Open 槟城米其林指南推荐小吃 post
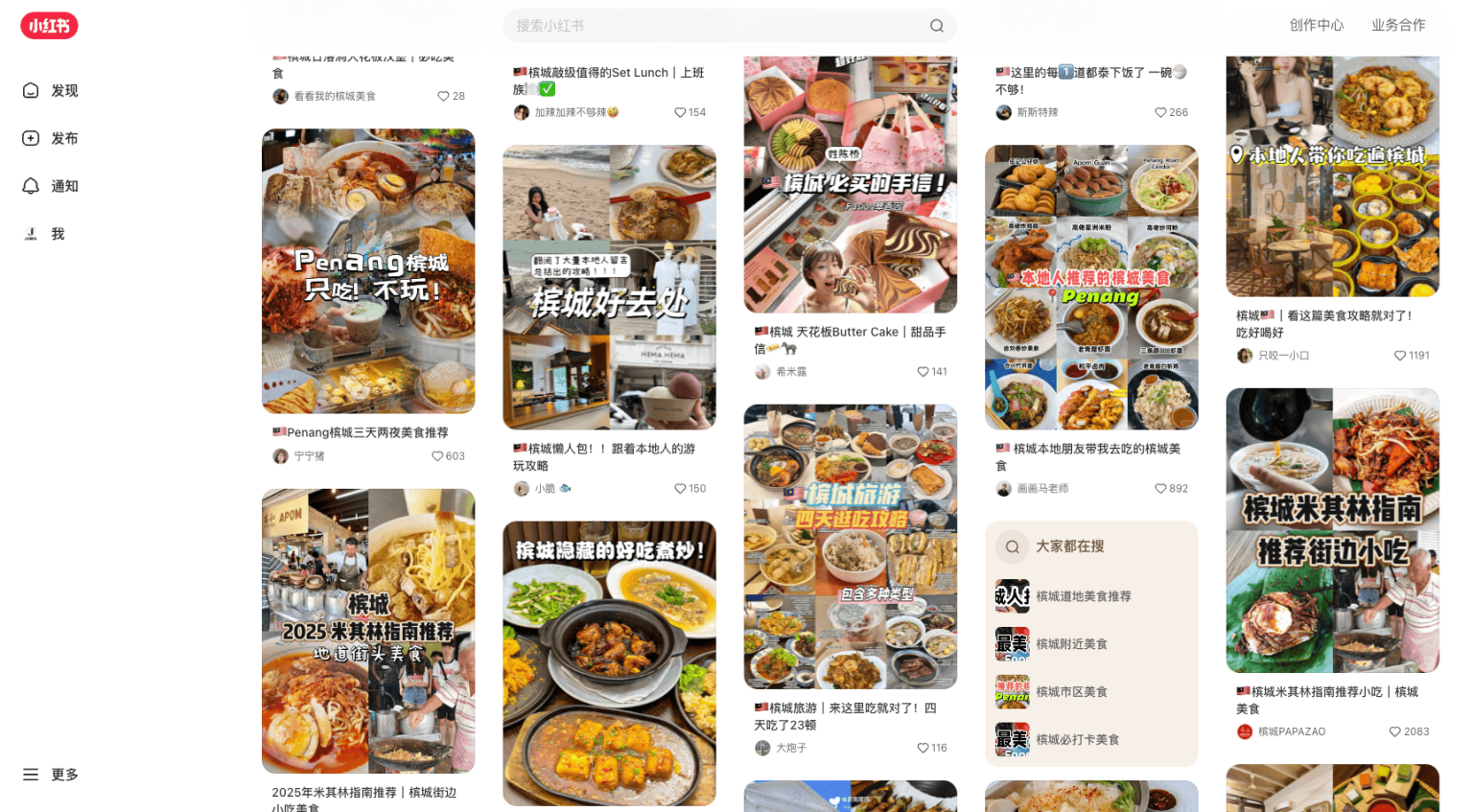 point(1332,530)
